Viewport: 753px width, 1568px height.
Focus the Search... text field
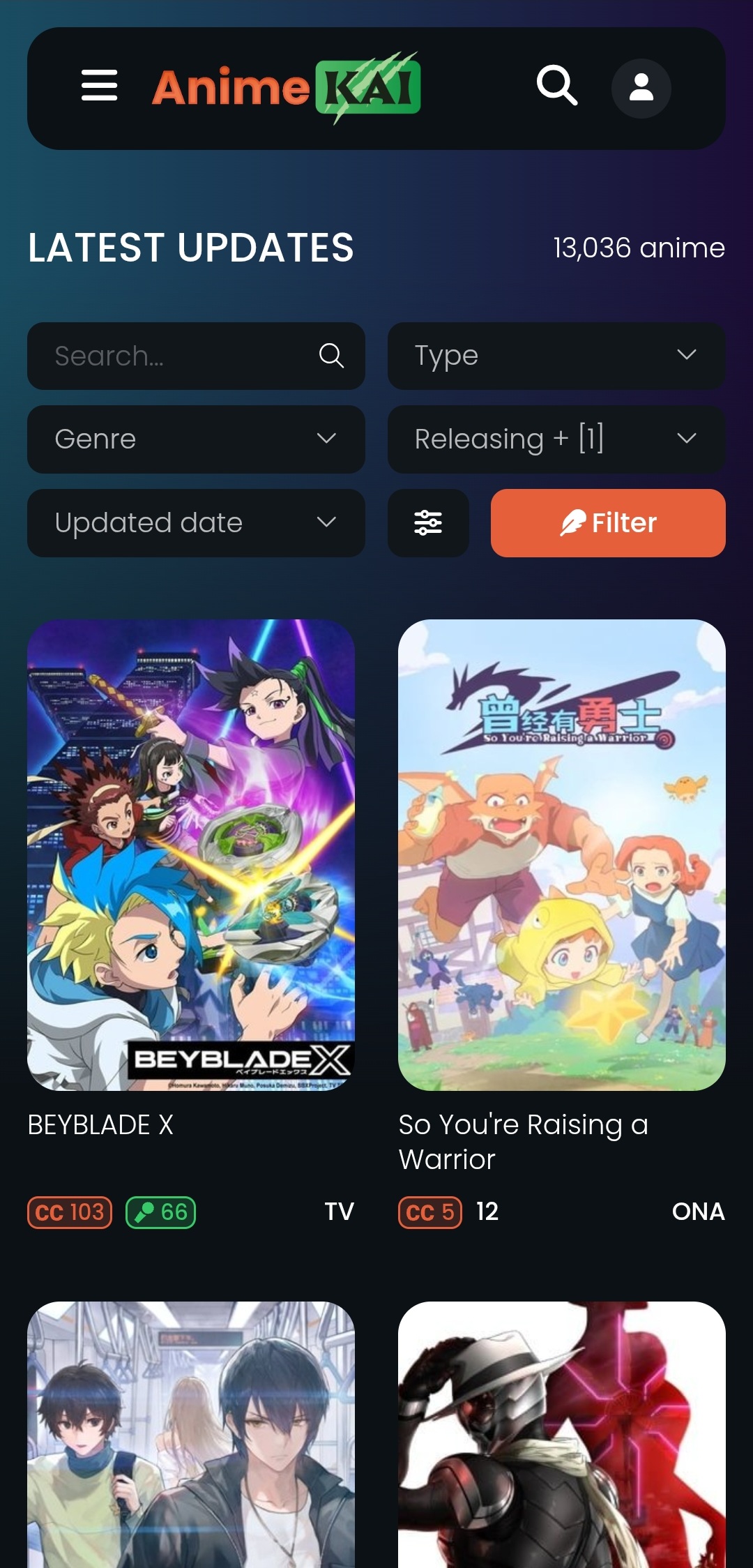pos(174,356)
